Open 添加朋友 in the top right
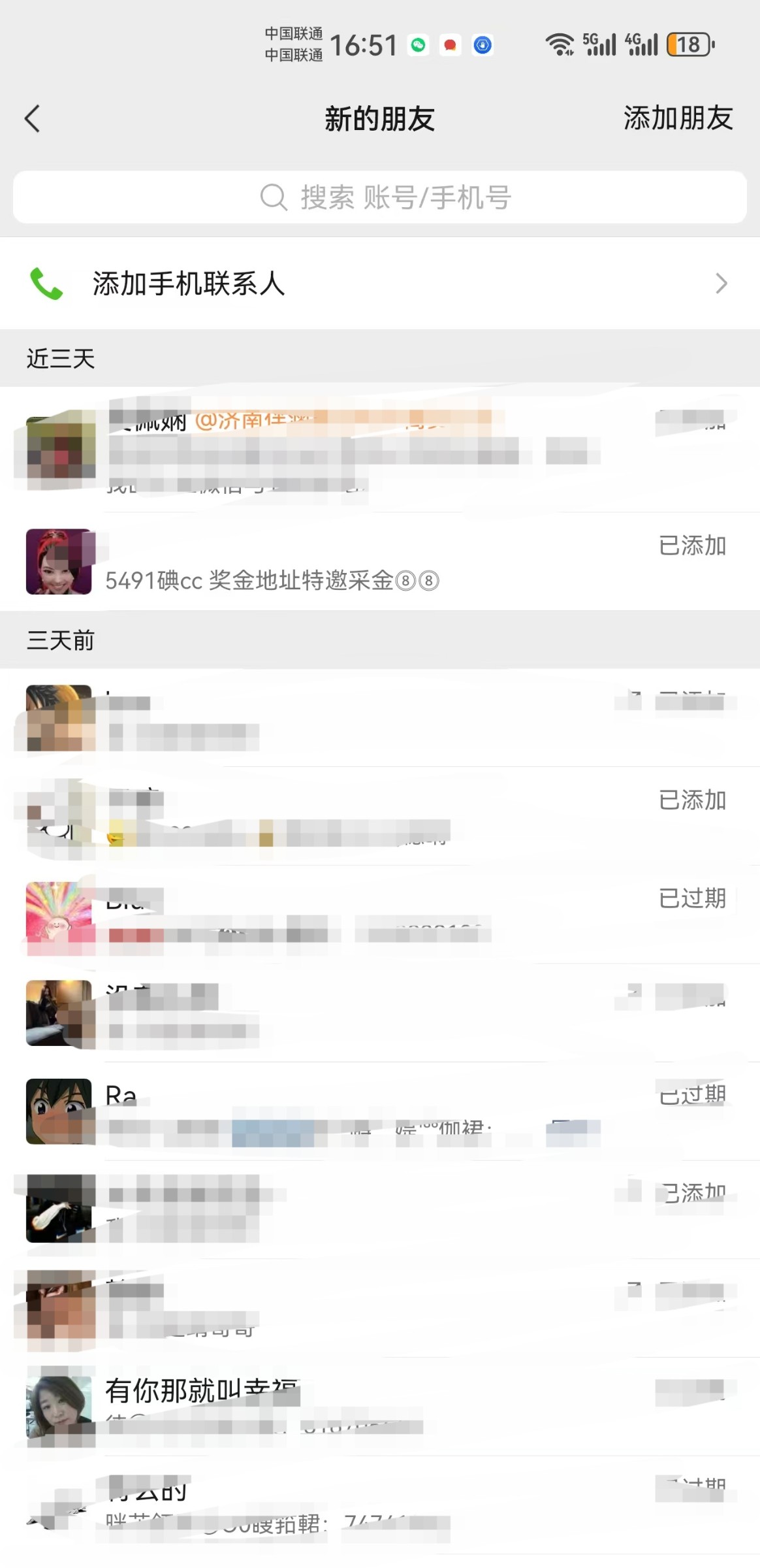Screen dimensions: 760x1568 tap(678, 118)
